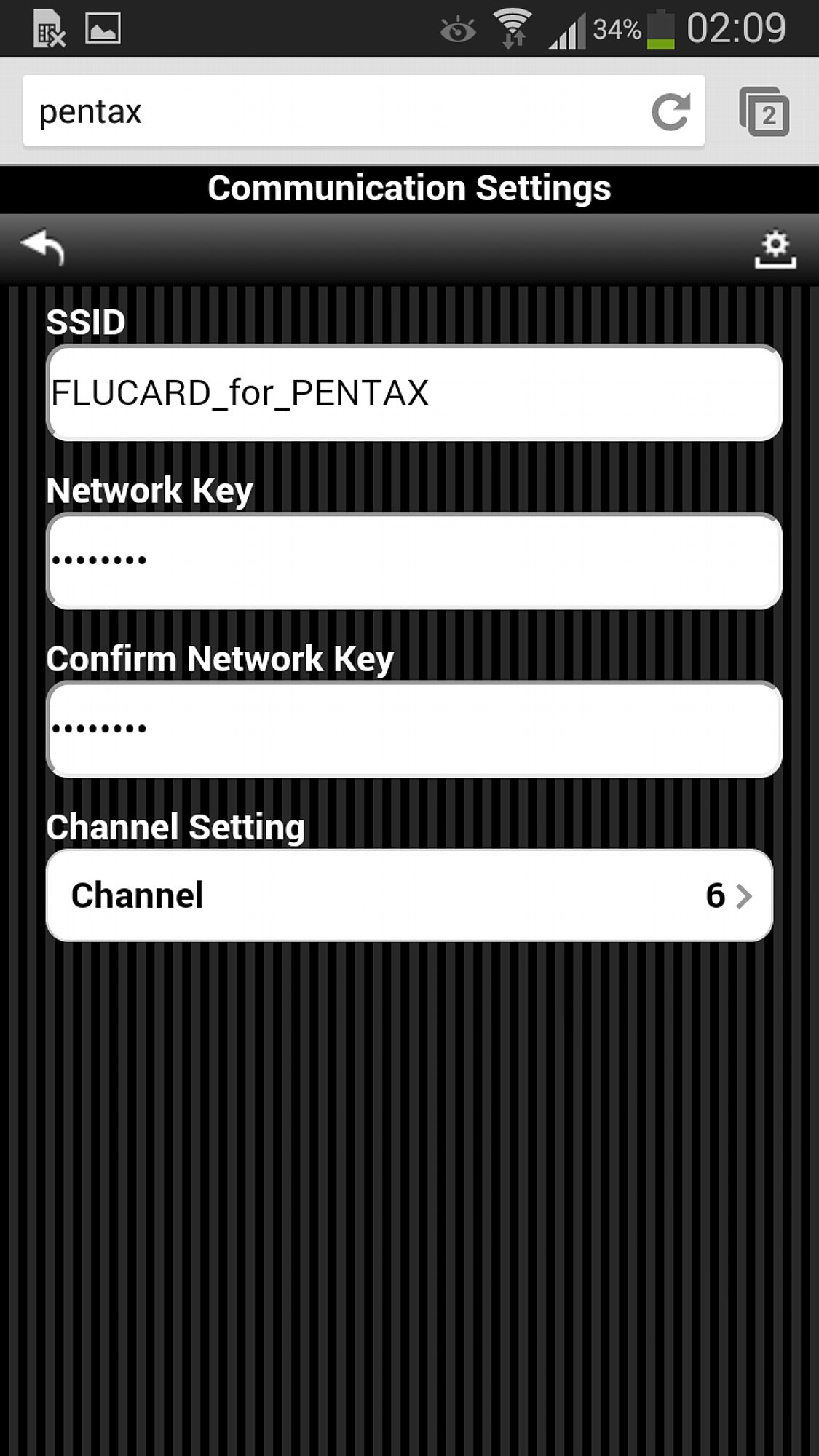819x1456 pixels.
Task: Focus the Network Key password field
Action: click(x=414, y=561)
